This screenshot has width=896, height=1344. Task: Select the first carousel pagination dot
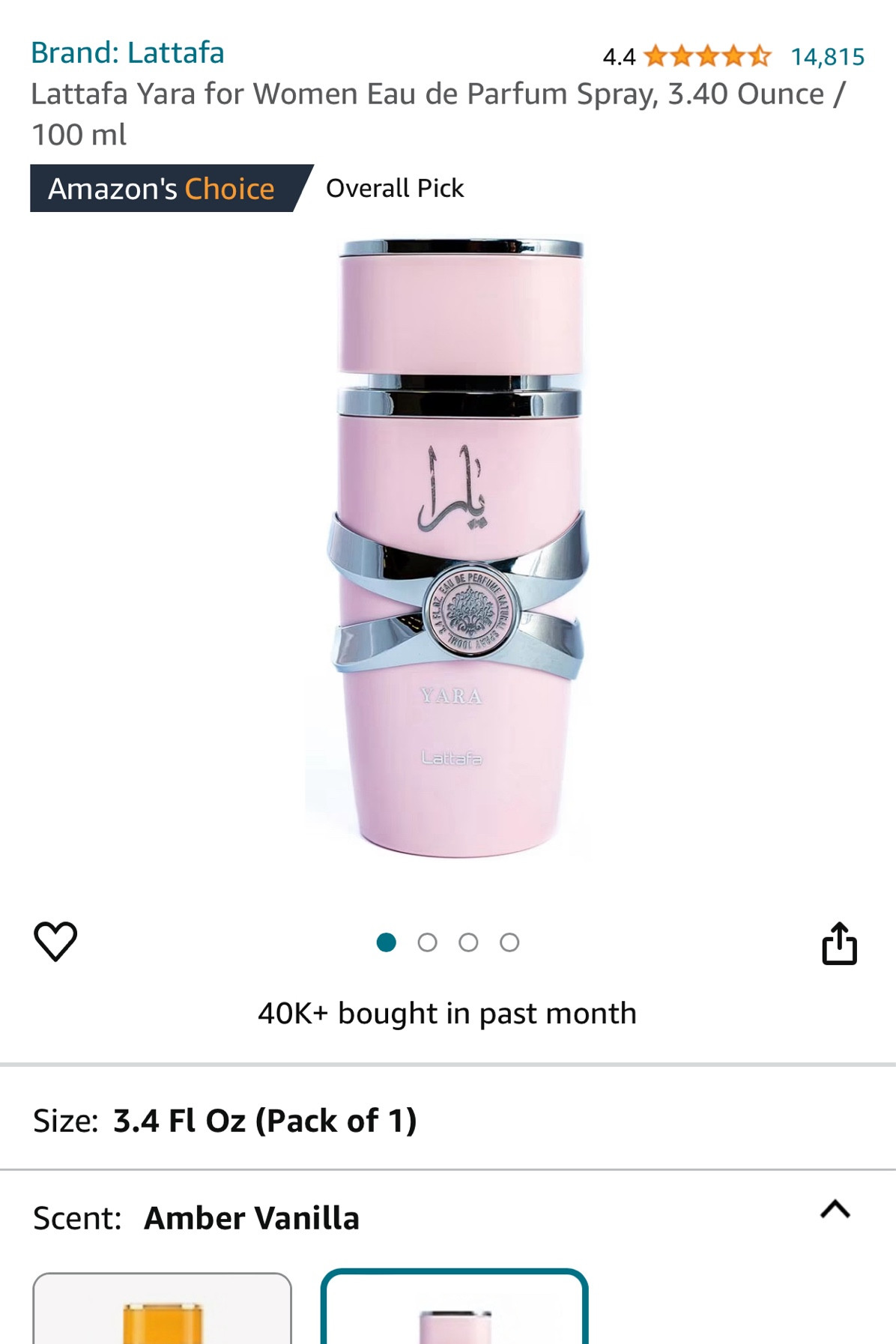pos(387,942)
